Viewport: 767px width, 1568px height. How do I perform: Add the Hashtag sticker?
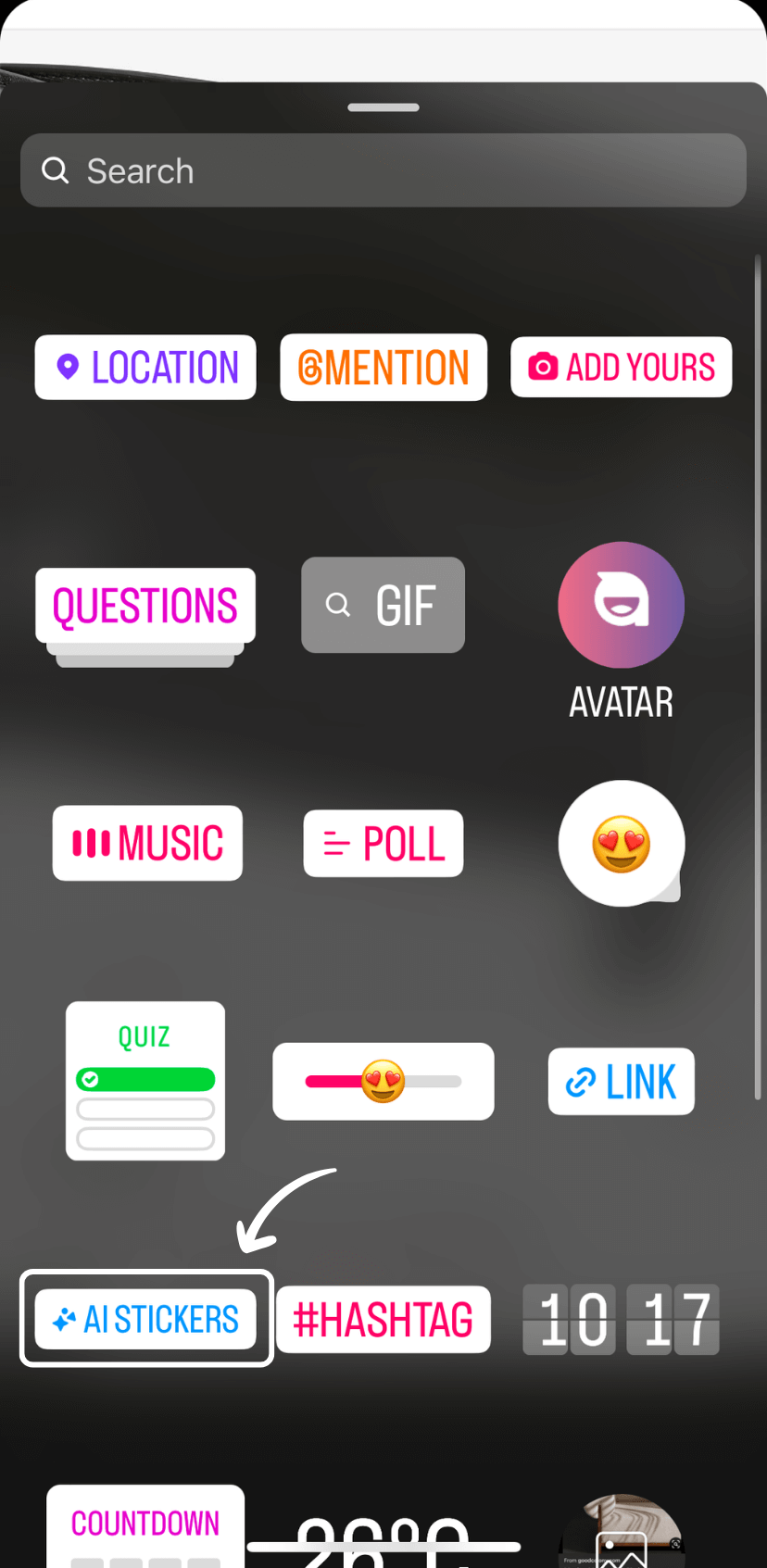383,1319
